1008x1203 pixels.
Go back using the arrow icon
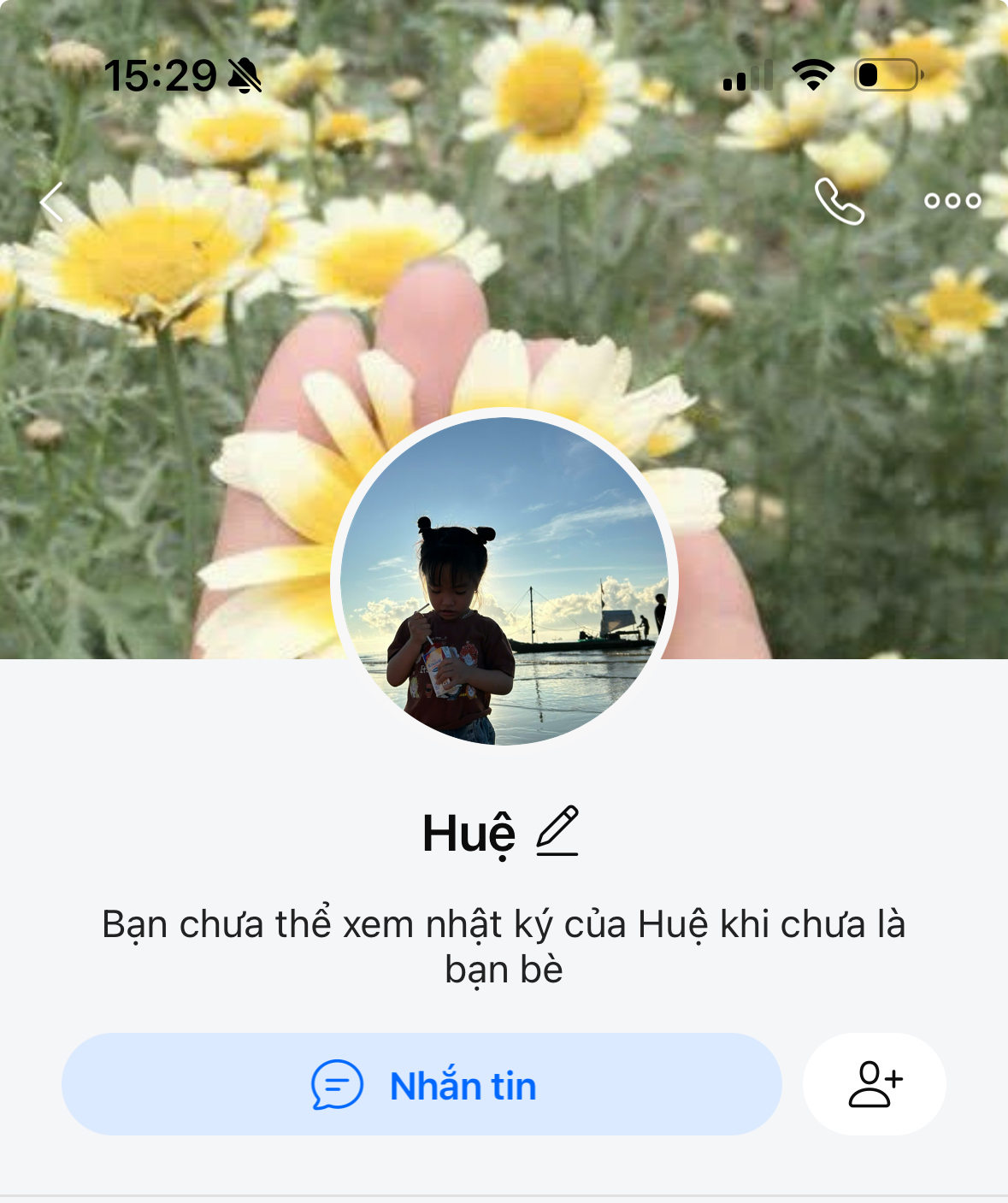pyautogui.click(x=53, y=202)
